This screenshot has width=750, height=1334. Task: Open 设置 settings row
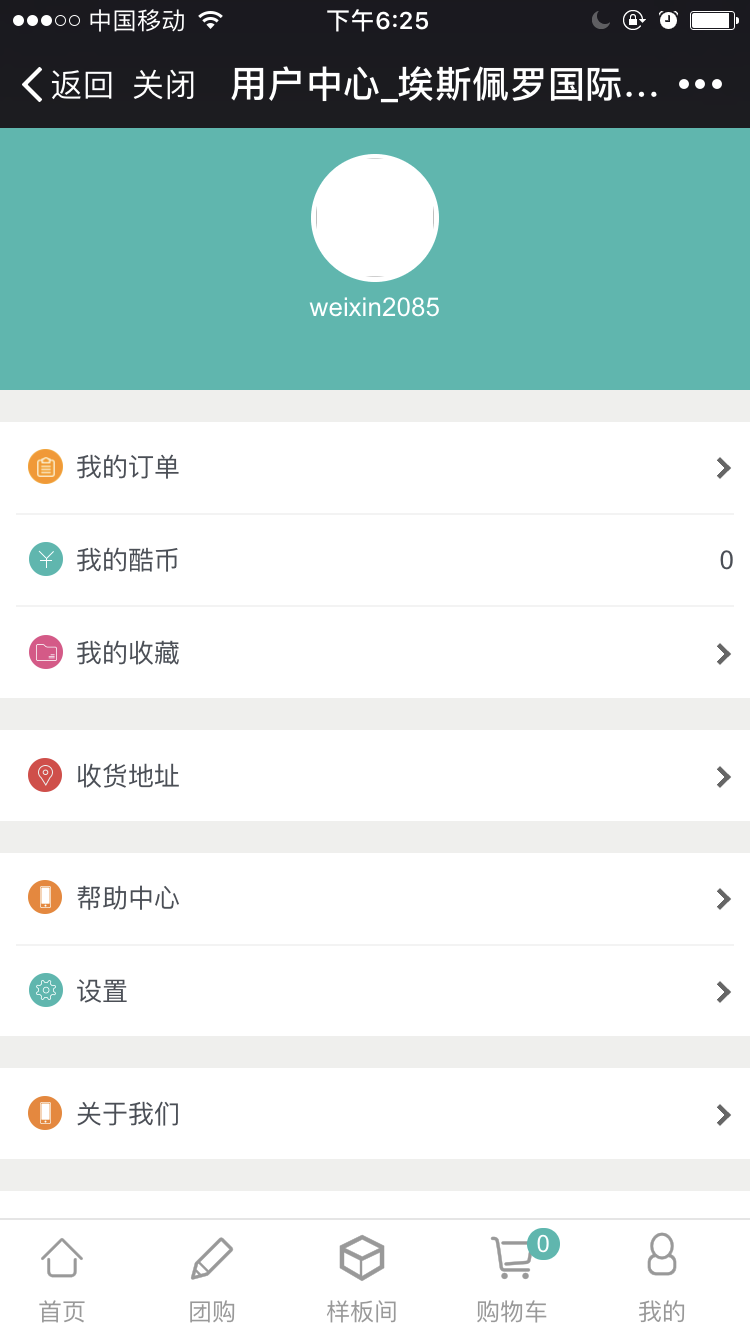pyautogui.click(x=375, y=991)
